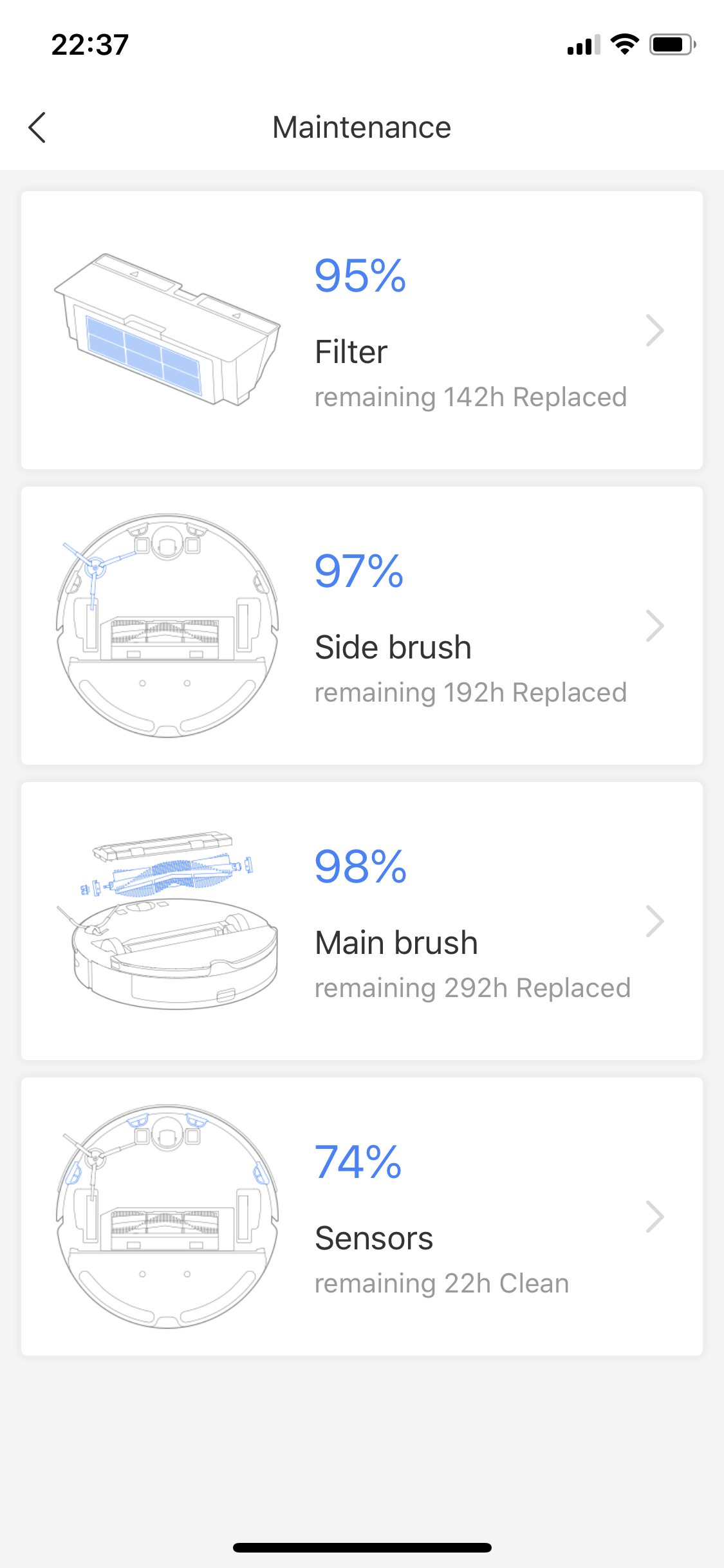Open the Sensors maintenance card
This screenshot has width=724, height=1568.
(x=362, y=1217)
